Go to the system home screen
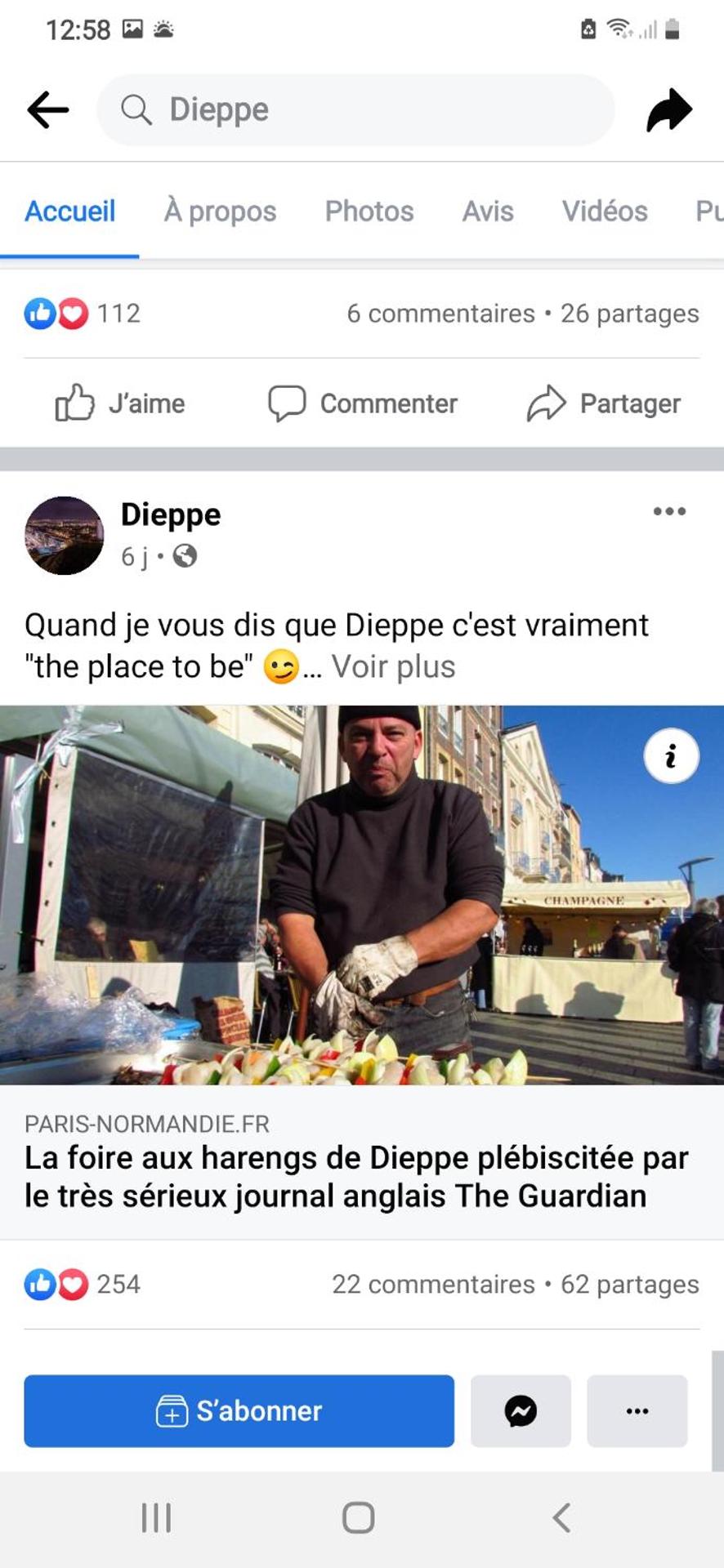Screen dimensions: 724x1568 pos(358,1518)
